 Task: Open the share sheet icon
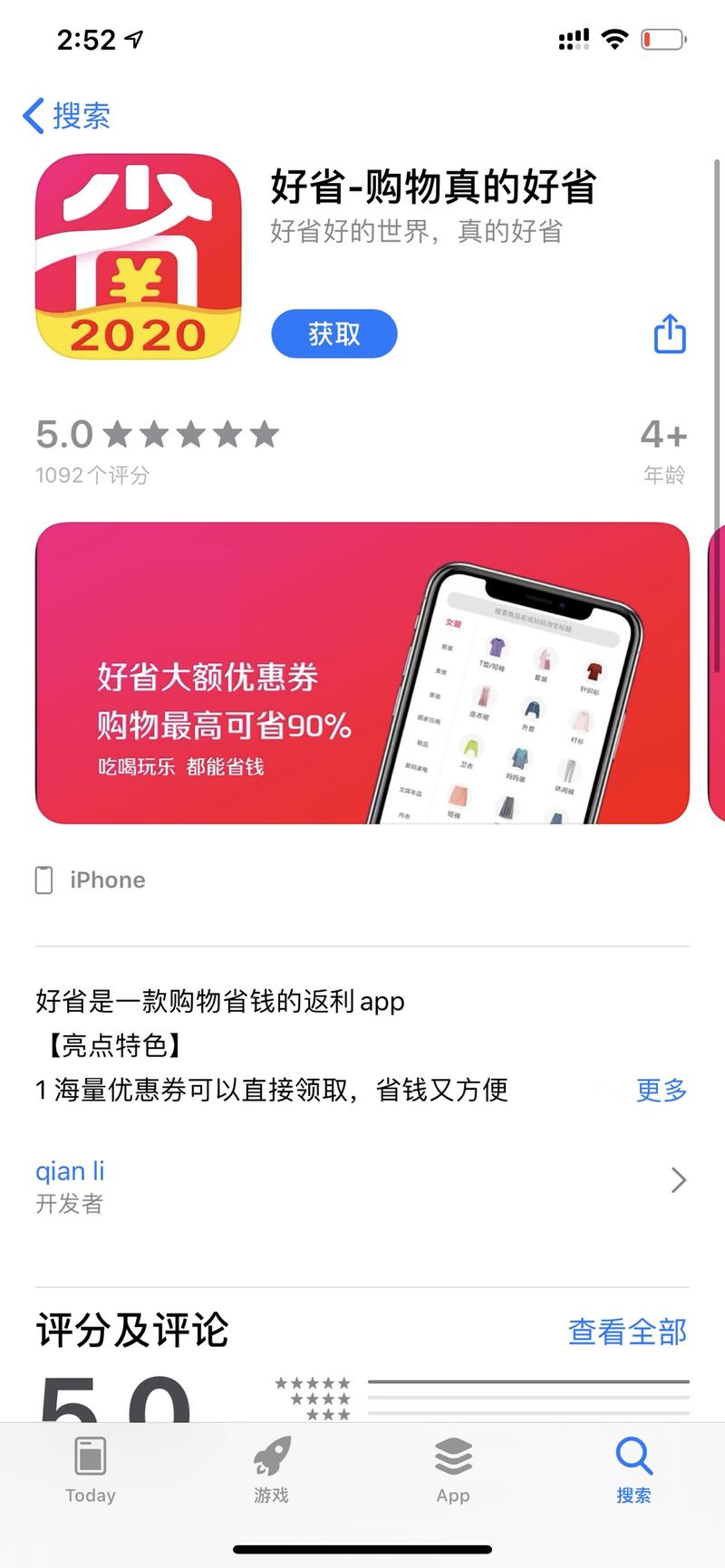(668, 333)
